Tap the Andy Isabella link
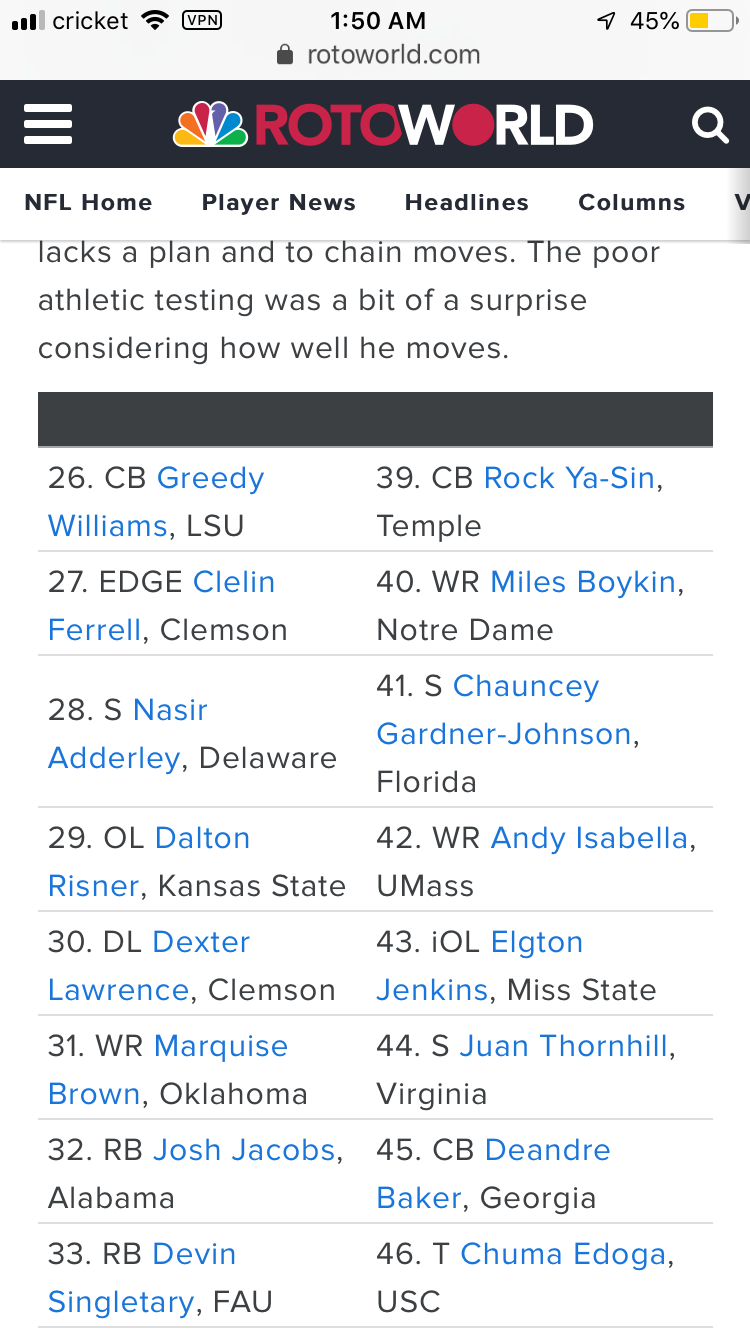Viewport: 750px width, 1334px height. coord(590,838)
